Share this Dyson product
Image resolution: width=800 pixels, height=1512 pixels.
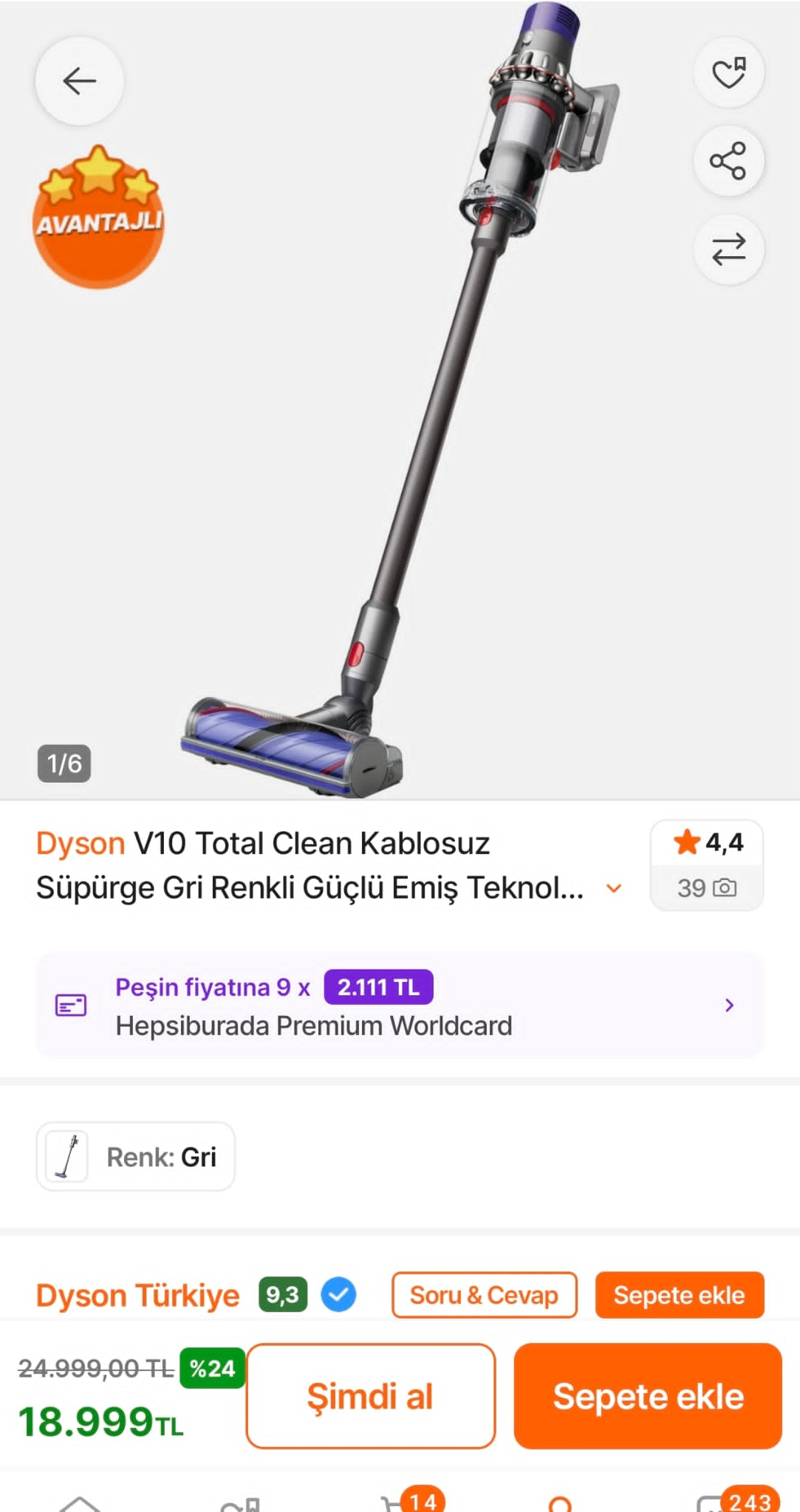click(x=728, y=160)
